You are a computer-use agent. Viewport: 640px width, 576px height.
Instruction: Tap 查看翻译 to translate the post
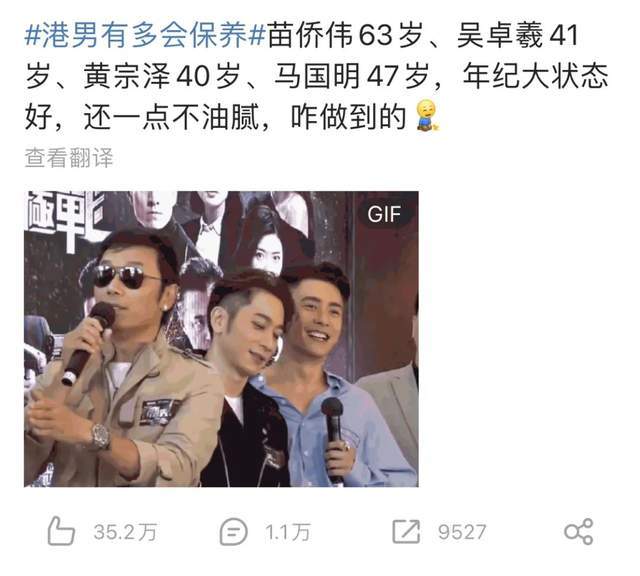click(69, 157)
